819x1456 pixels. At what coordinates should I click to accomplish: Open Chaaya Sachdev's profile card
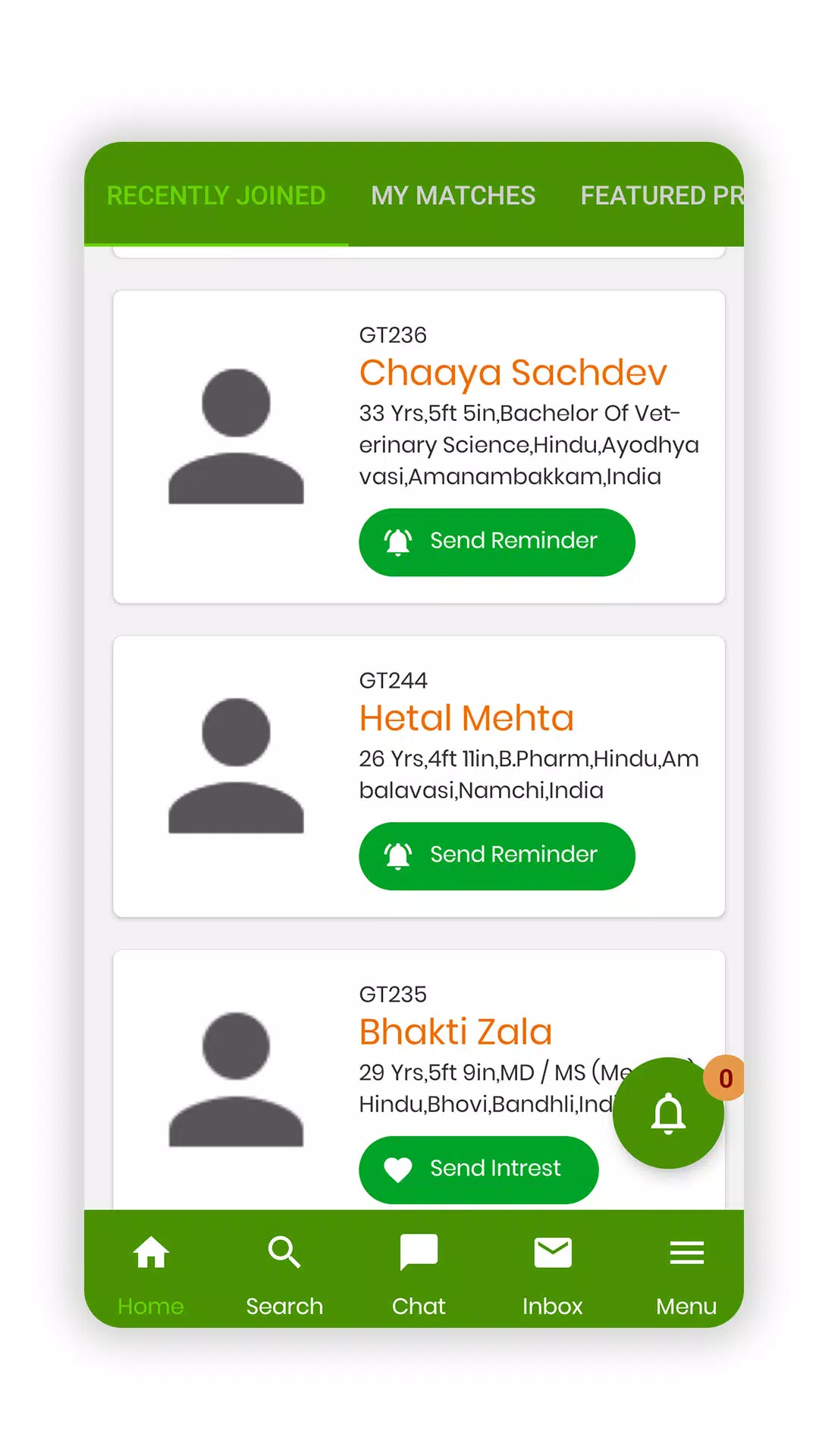513,372
